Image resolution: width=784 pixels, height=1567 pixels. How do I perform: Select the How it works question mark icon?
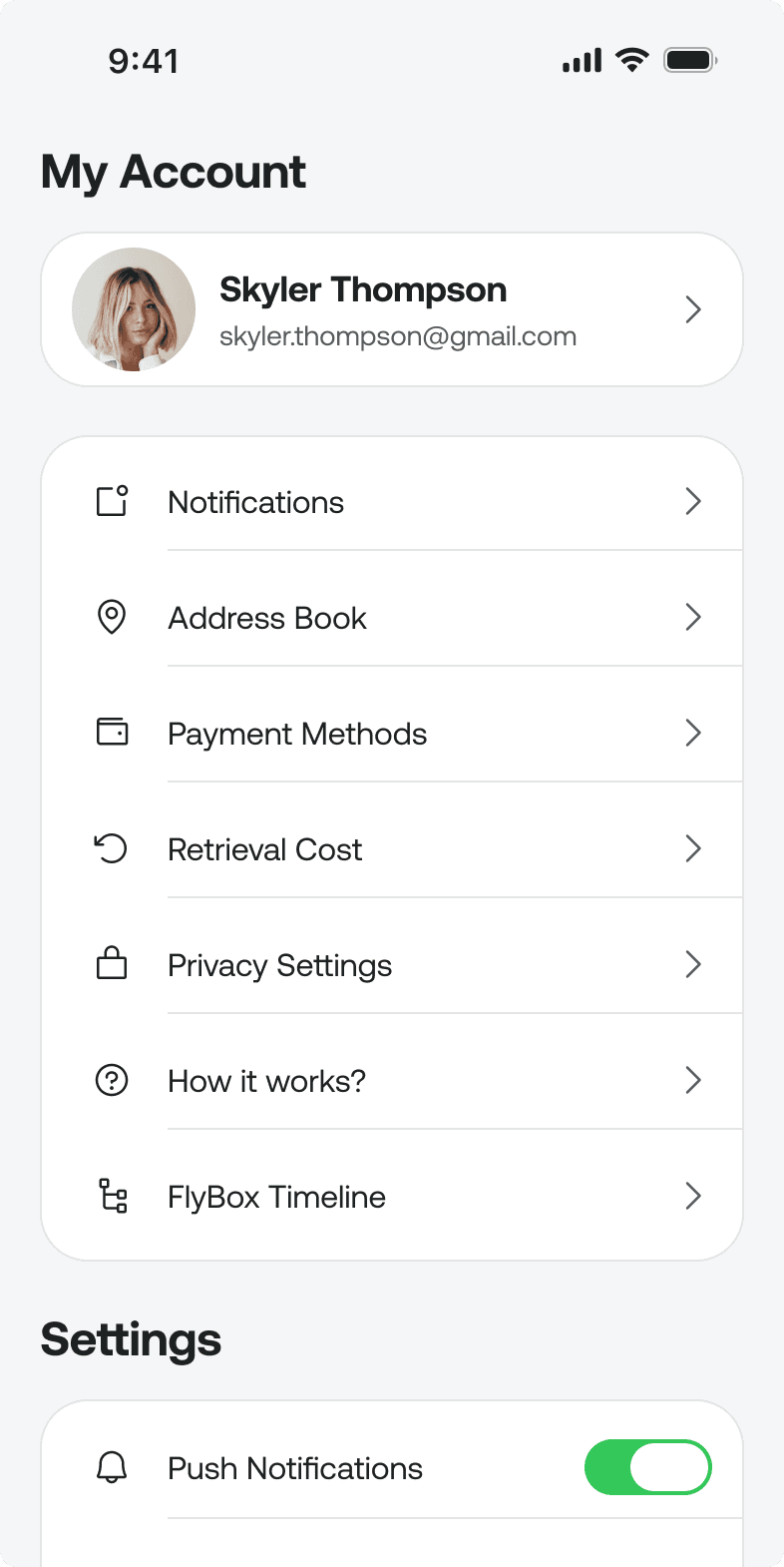(x=113, y=1080)
